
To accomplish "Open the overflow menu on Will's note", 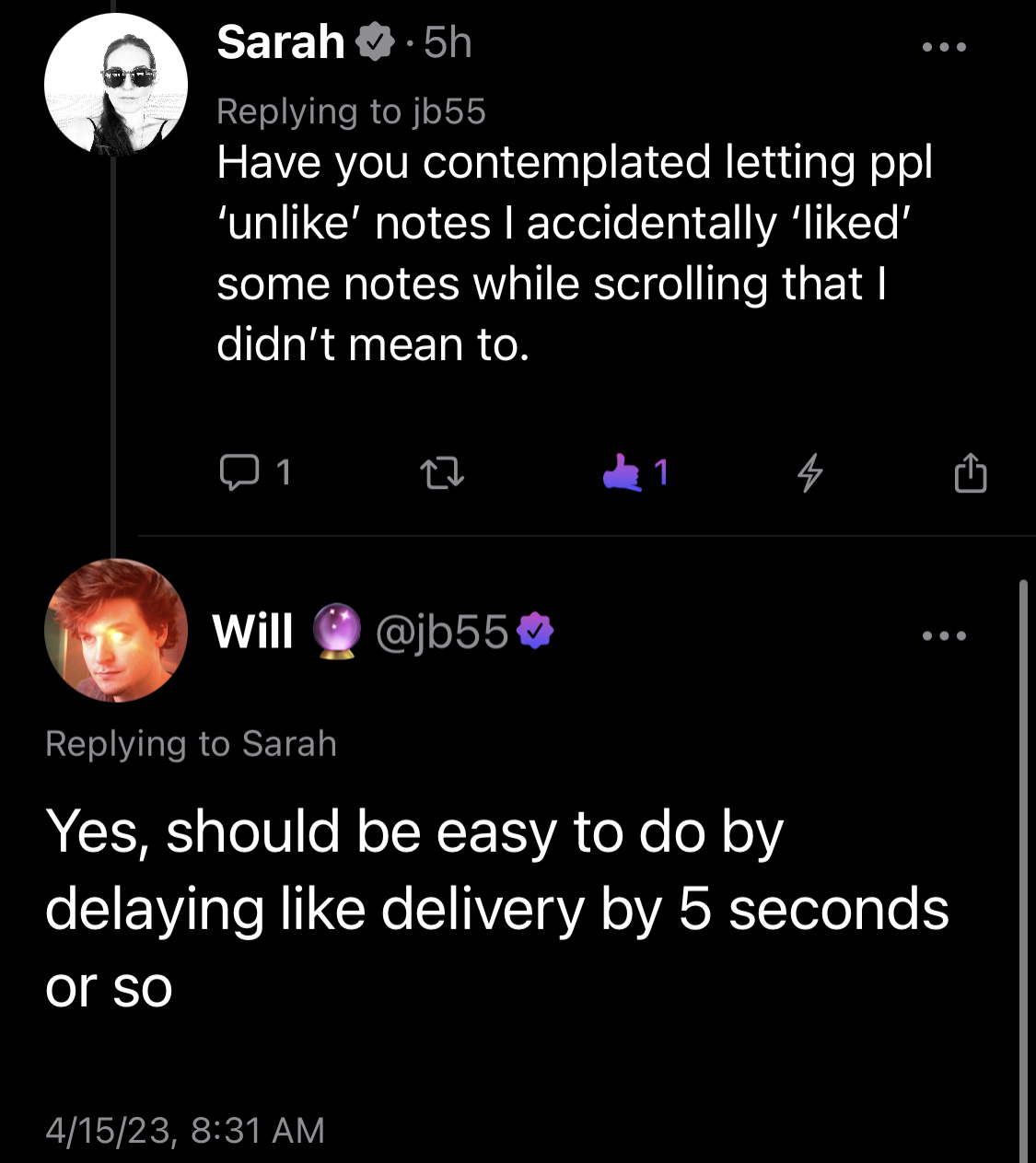I will (x=944, y=635).
